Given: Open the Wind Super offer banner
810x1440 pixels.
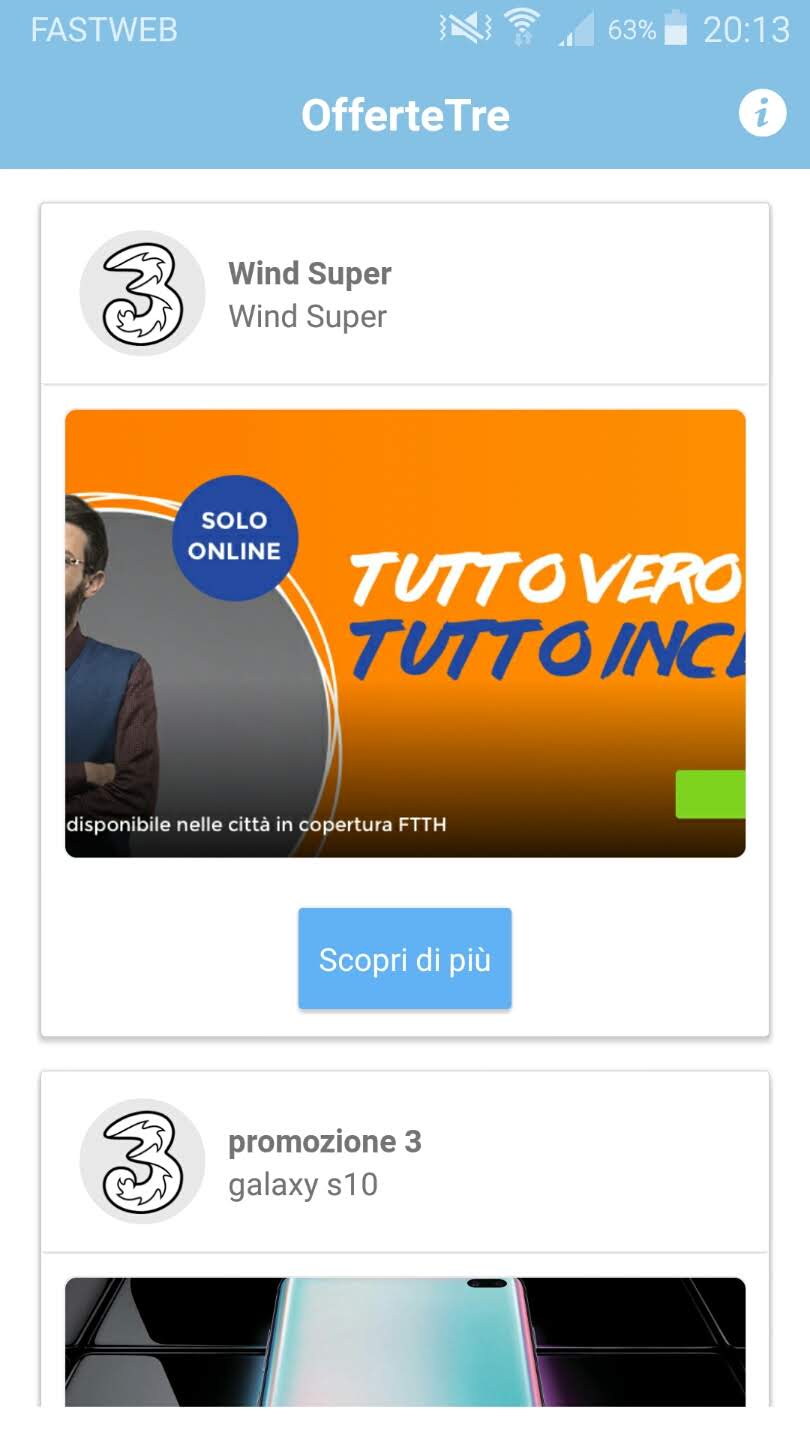Looking at the screenshot, I should (405, 633).
